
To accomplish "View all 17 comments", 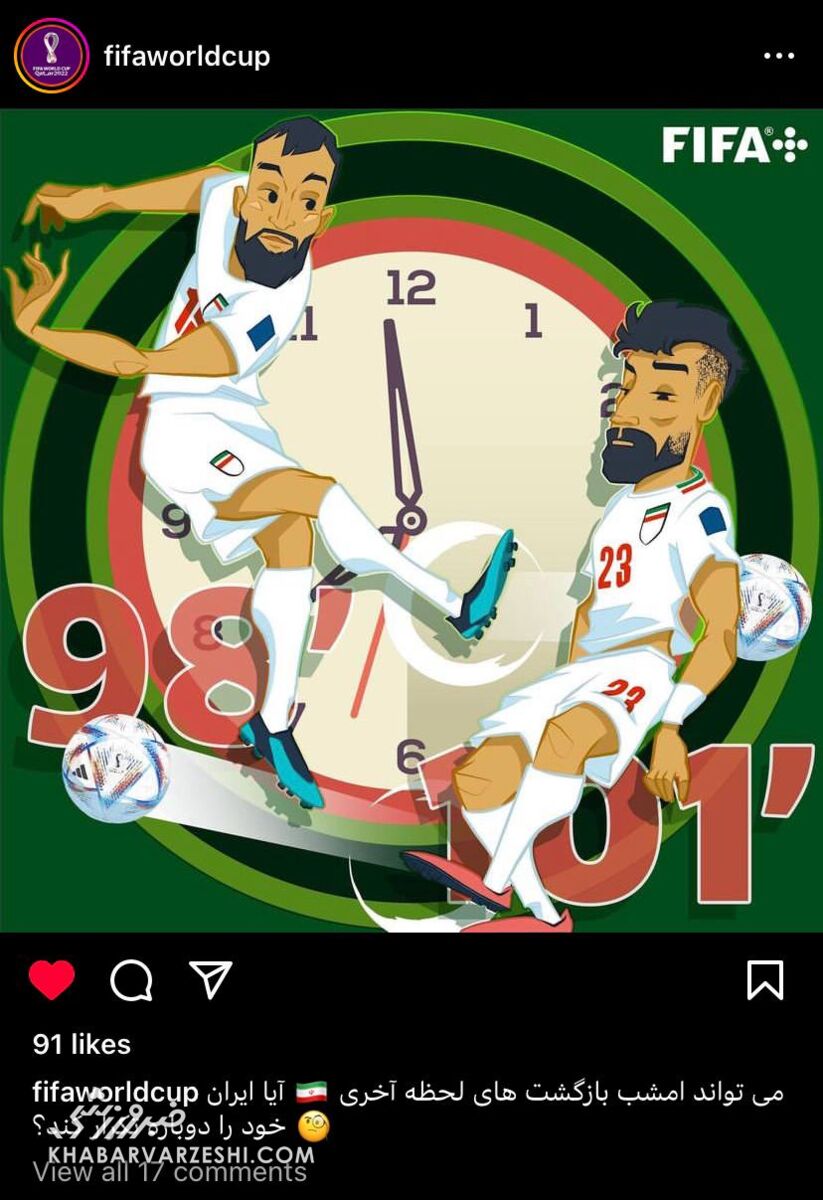I will pyautogui.click(x=170, y=1171).
